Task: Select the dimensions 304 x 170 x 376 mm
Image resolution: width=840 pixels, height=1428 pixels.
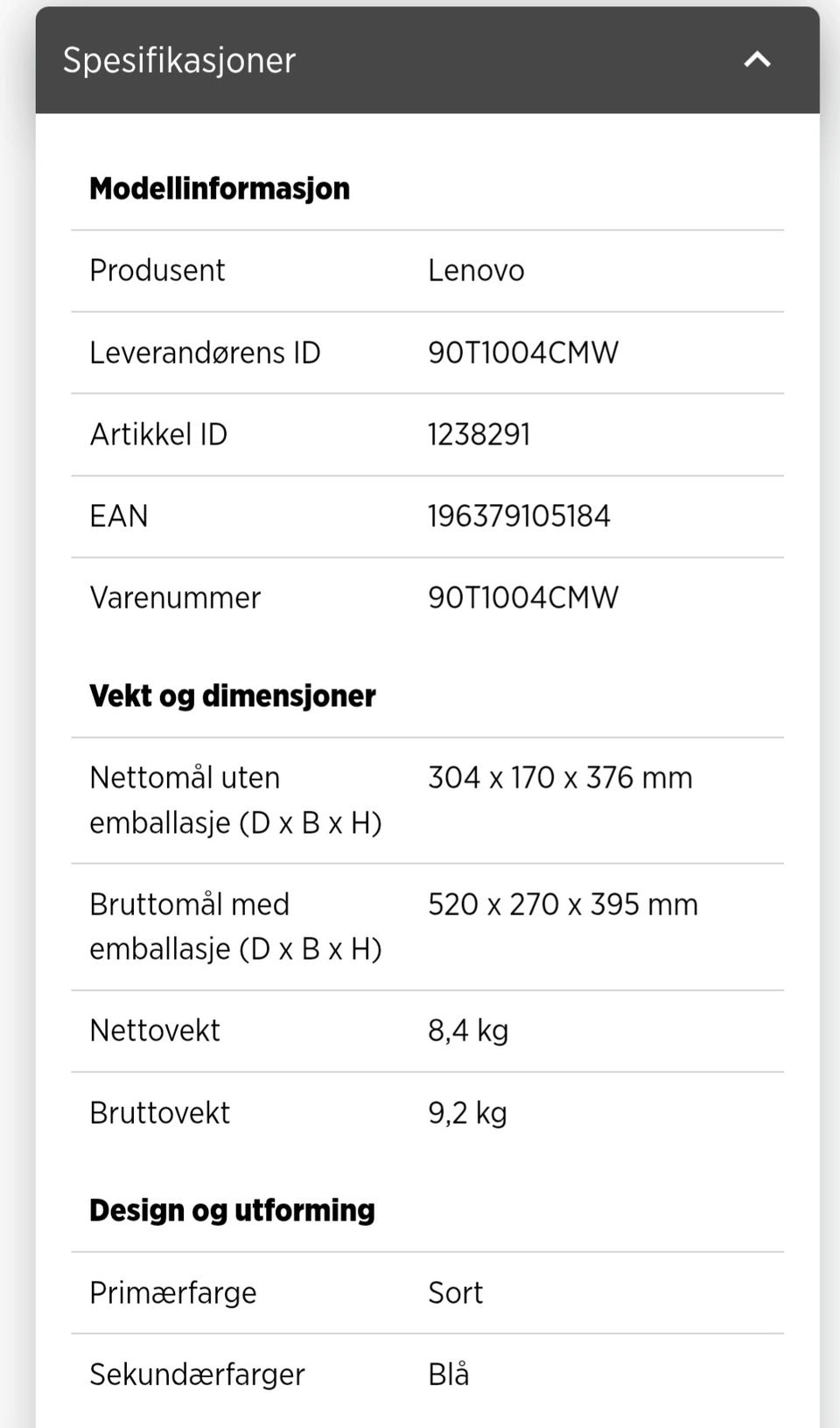Action: click(x=560, y=777)
